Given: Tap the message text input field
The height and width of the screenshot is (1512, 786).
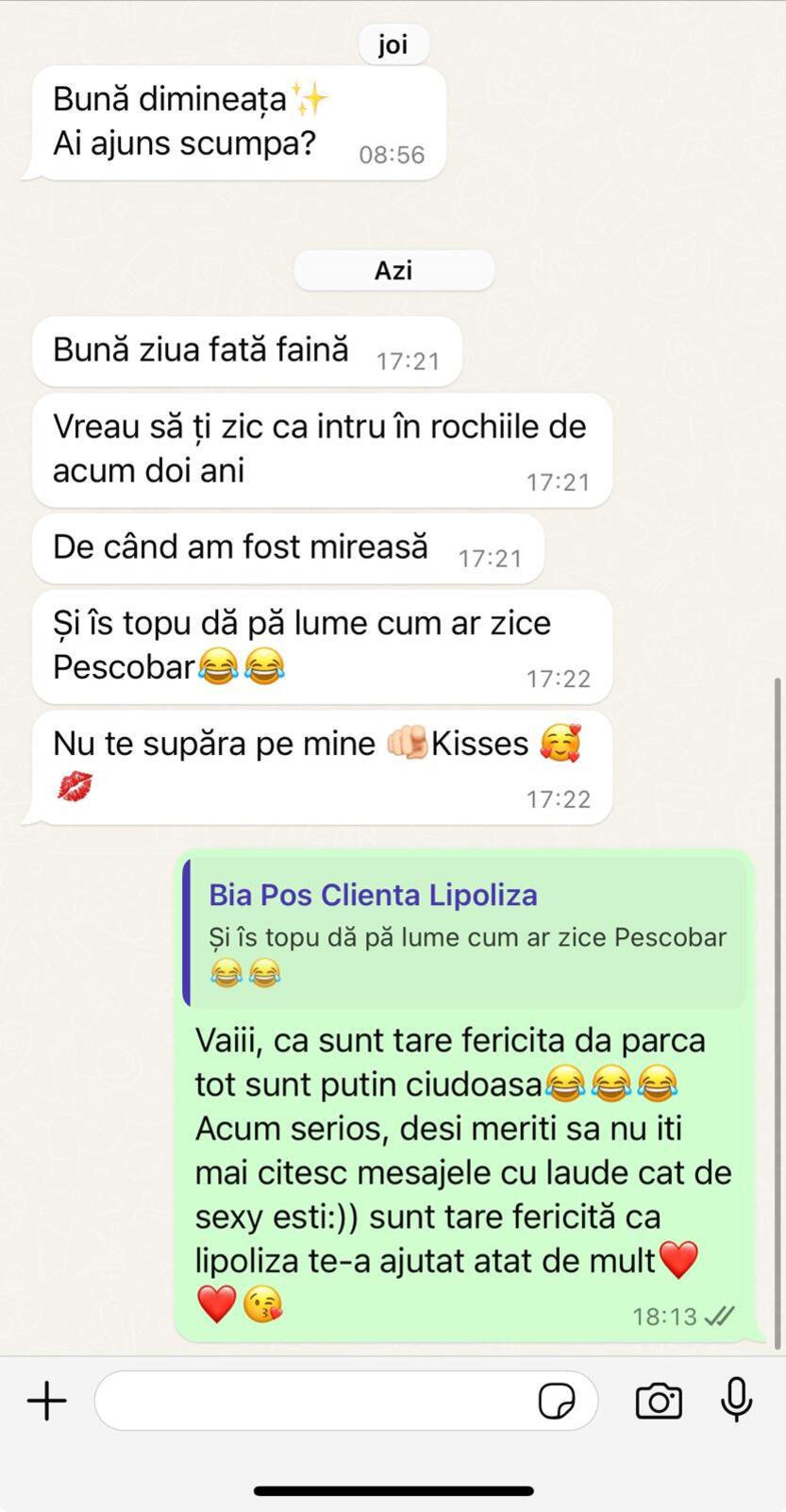Looking at the screenshot, I should [x=311, y=1401].
